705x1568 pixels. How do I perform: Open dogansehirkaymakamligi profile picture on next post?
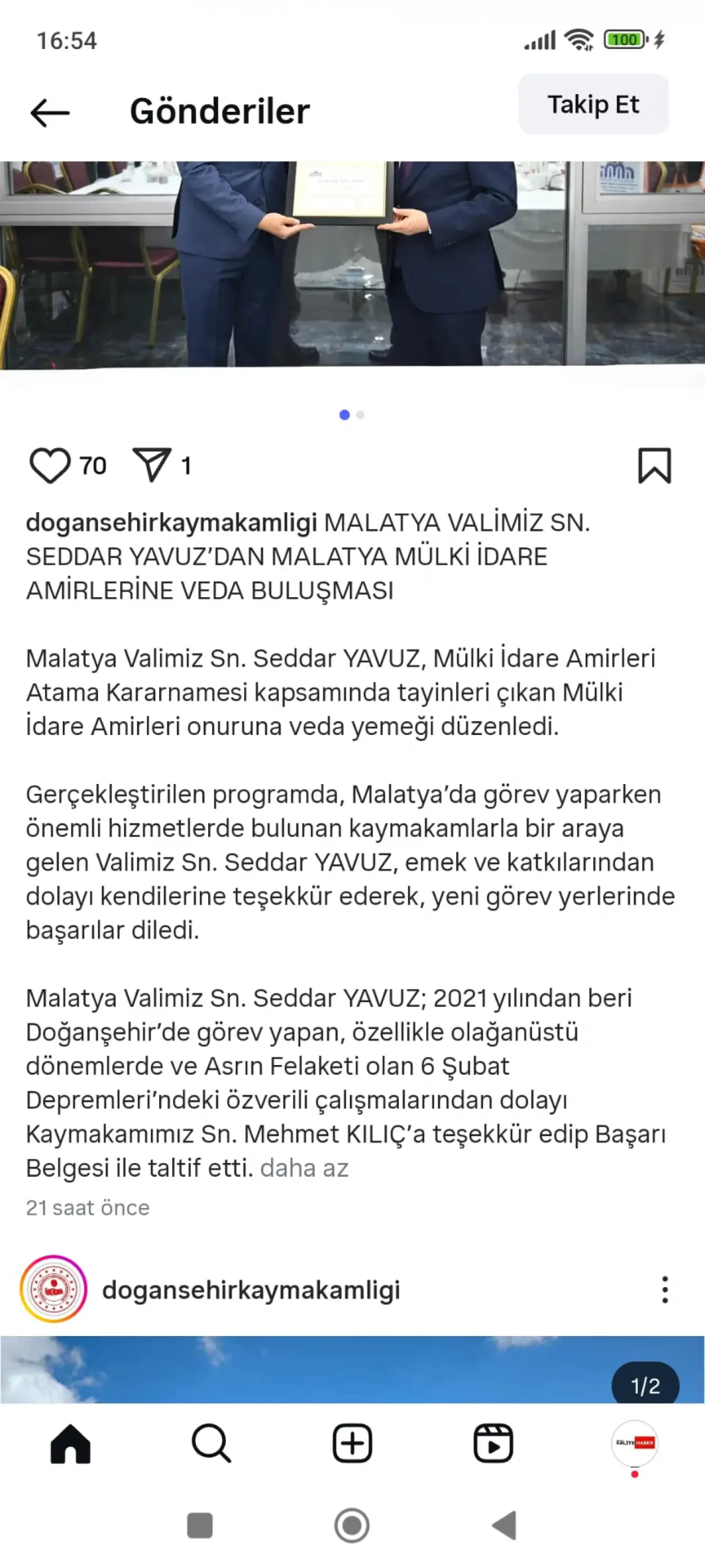click(x=53, y=1289)
